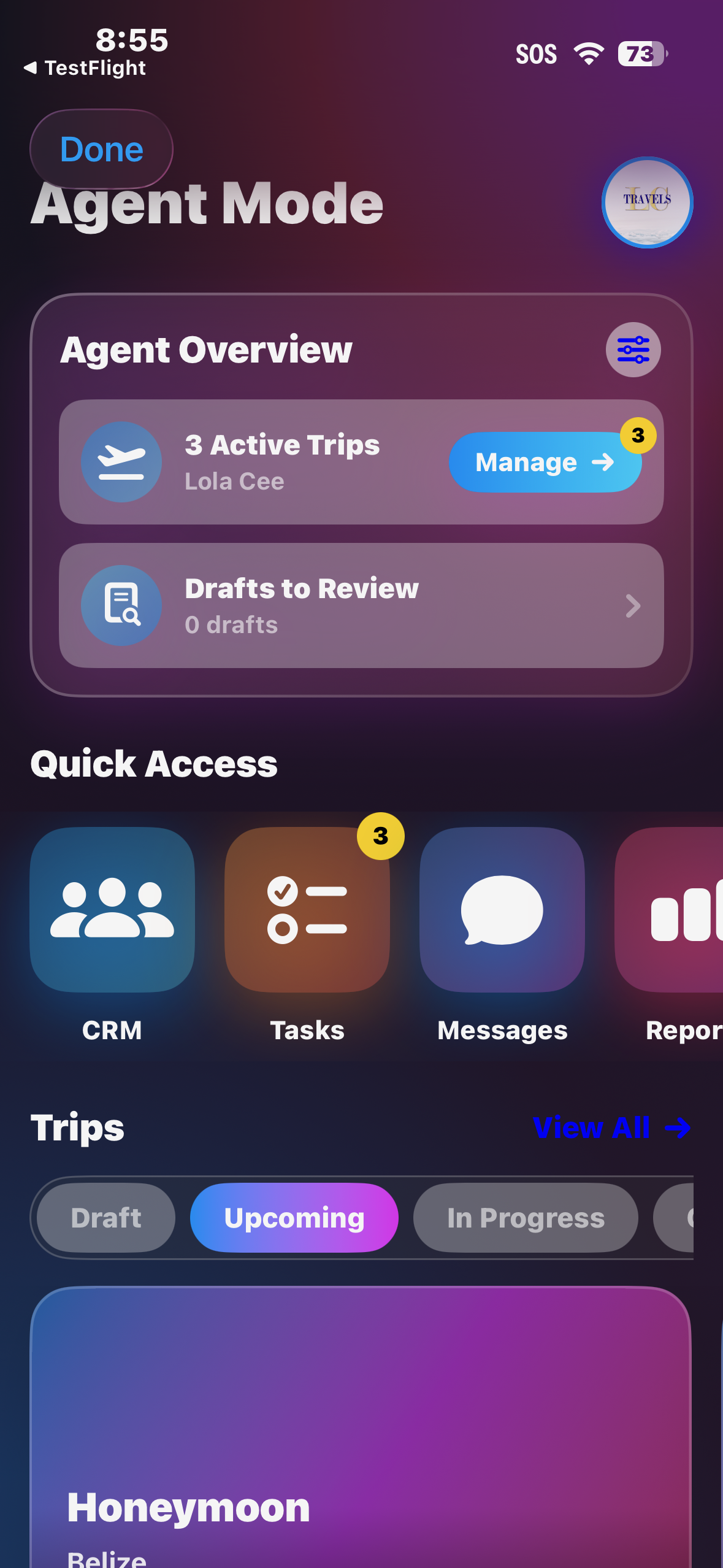Click the Drafts to Review document icon
This screenshot has height=1568, width=723.
tap(121, 605)
